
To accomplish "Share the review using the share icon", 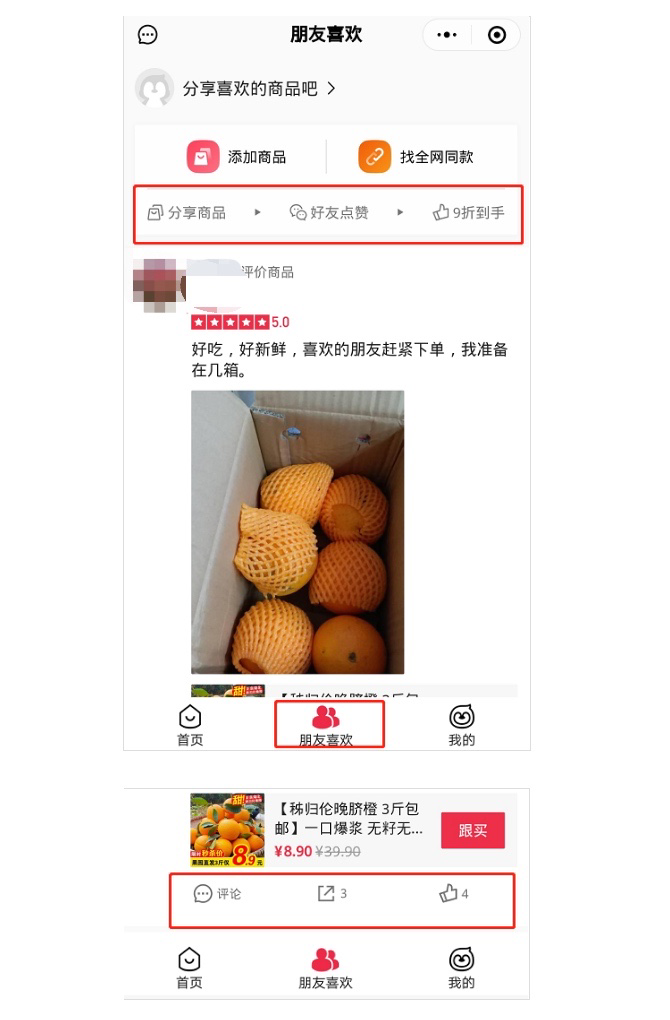I will [x=331, y=893].
